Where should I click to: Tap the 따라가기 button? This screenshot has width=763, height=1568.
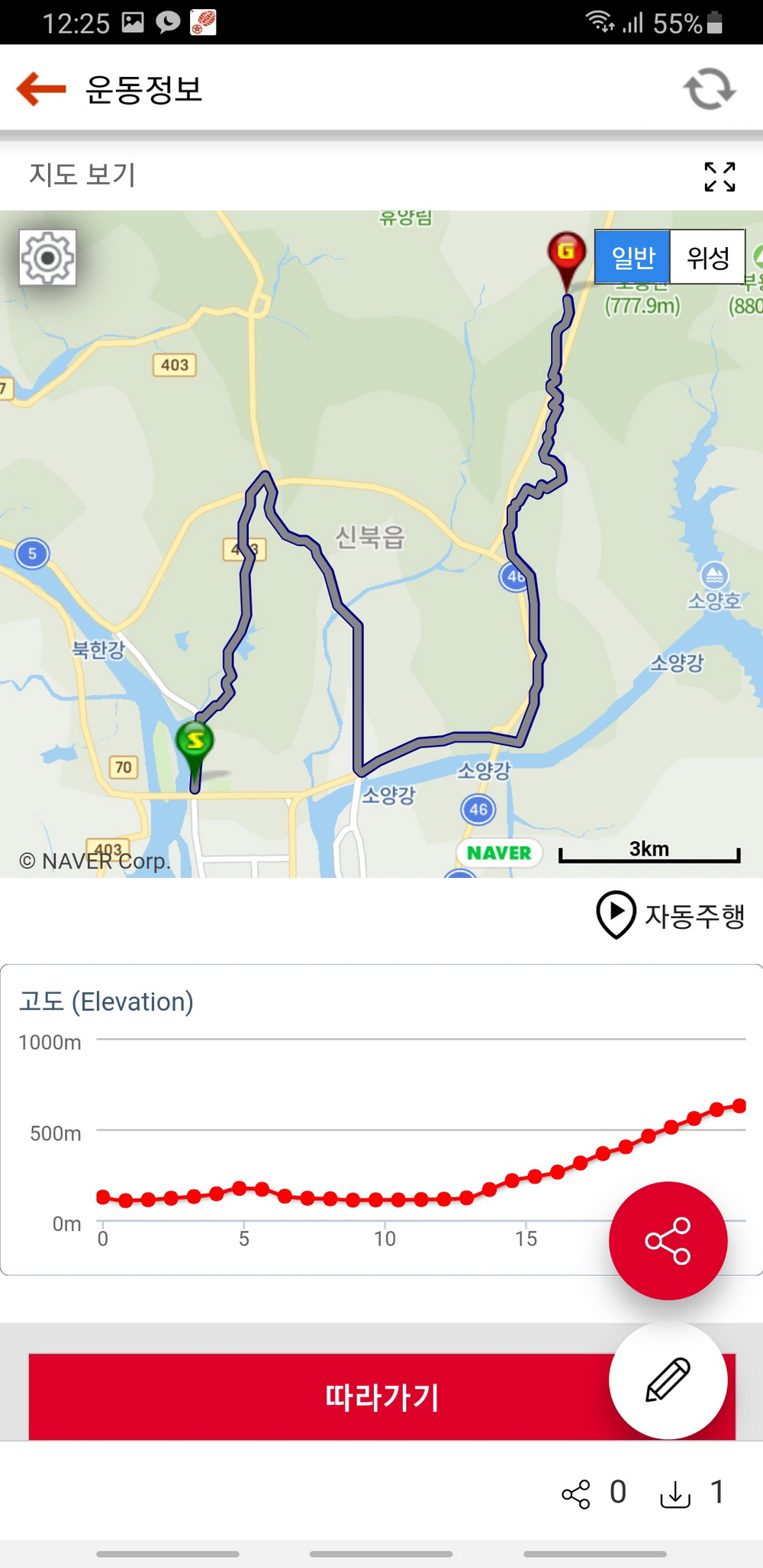pyautogui.click(x=320, y=1397)
